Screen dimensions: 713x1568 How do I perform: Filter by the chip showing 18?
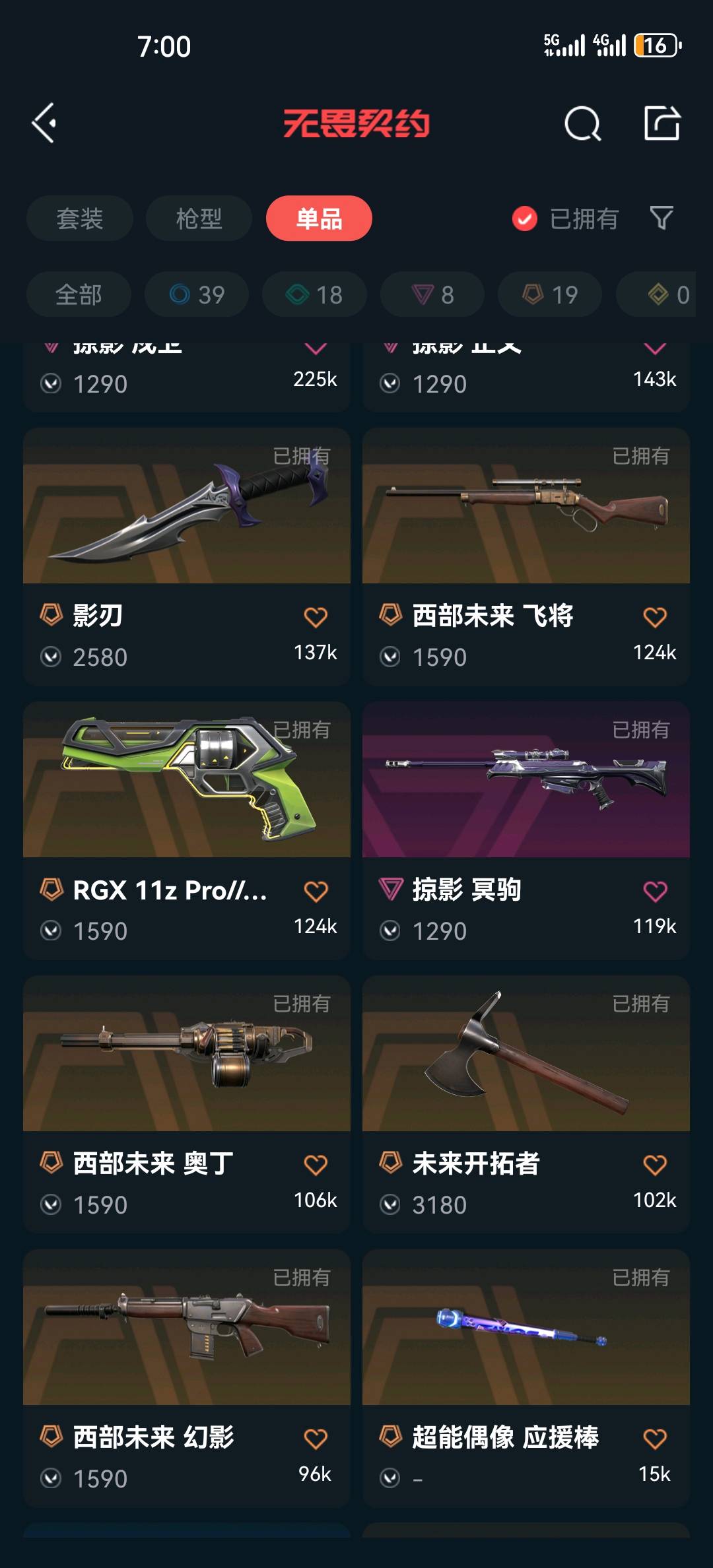314,294
